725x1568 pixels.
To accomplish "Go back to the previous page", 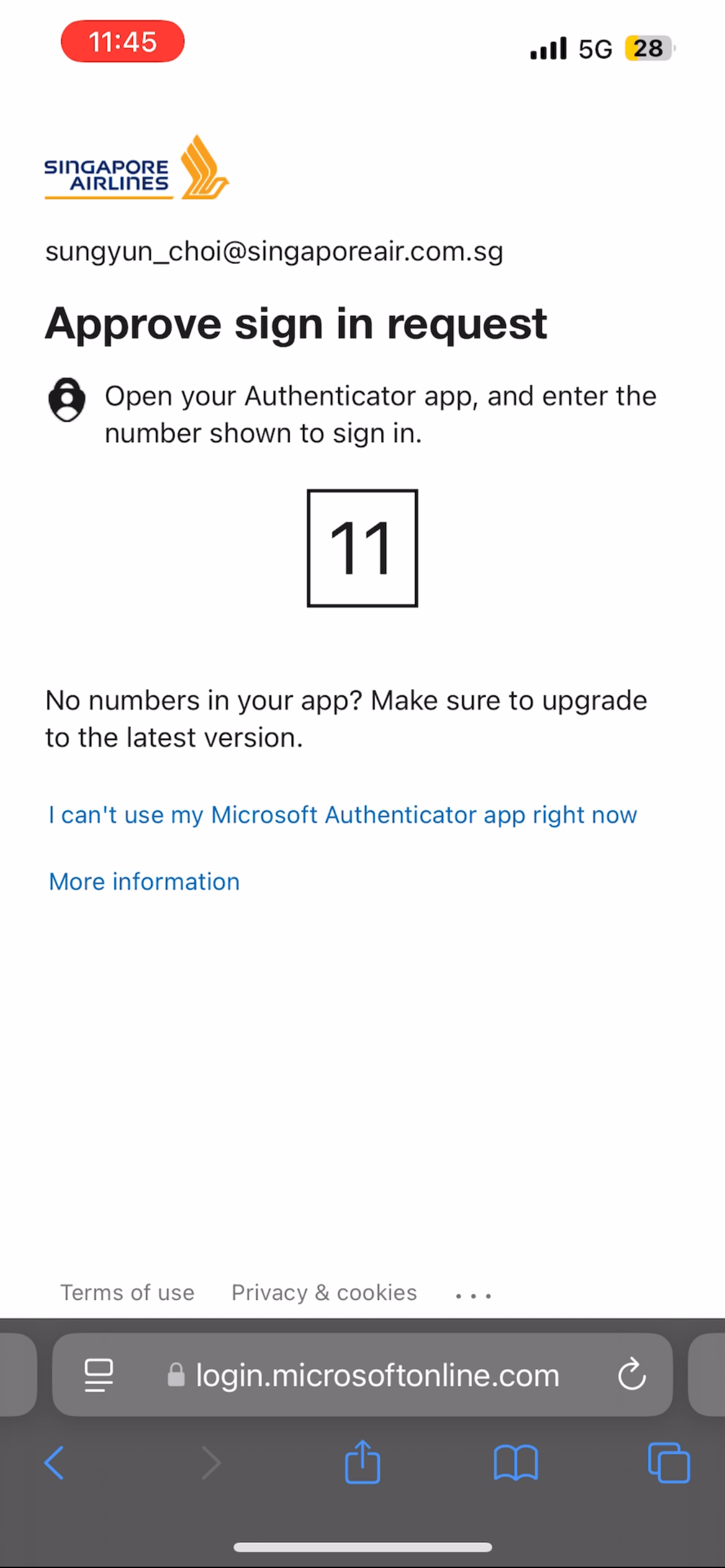I will [55, 1463].
